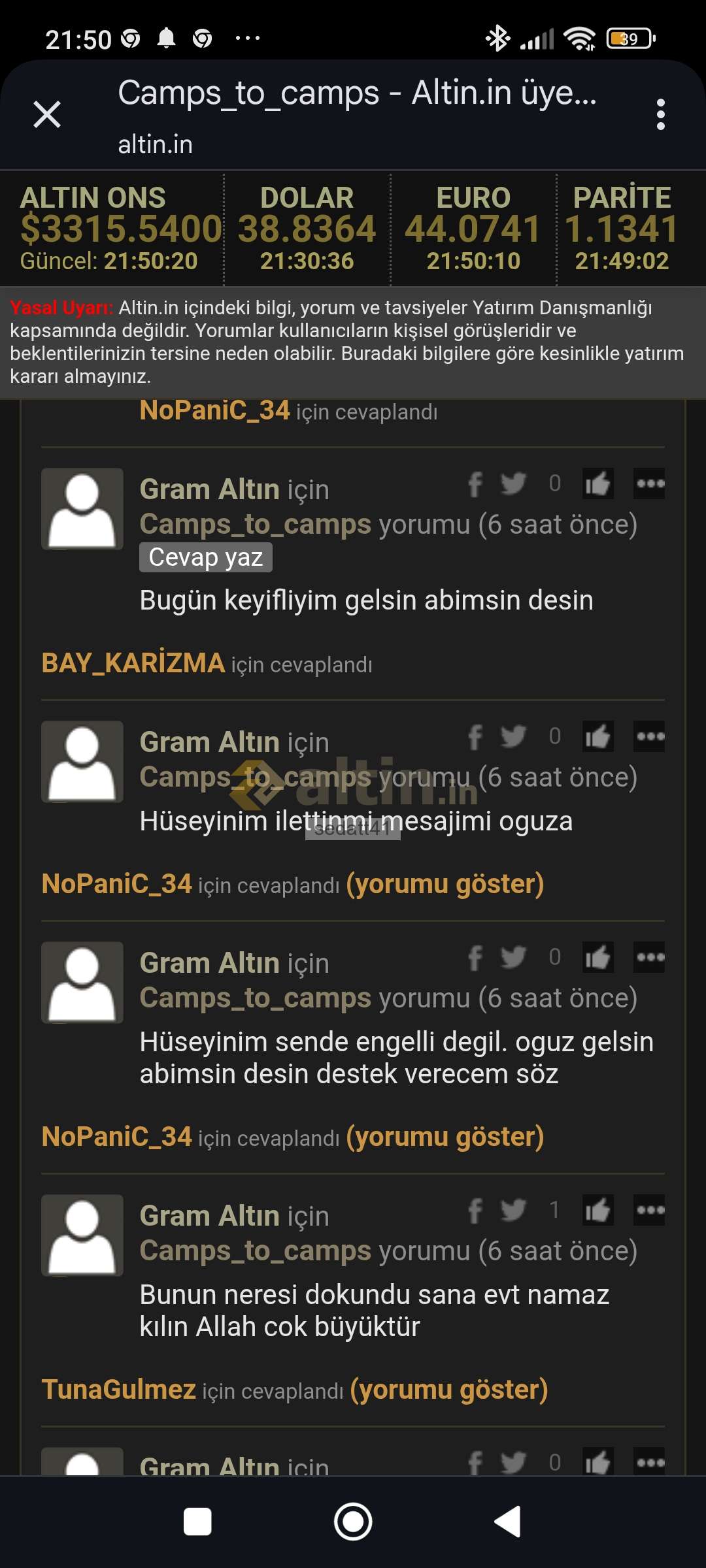706x1568 pixels.
Task: Like the 'Bugün keyifliyim' comment
Action: click(598, 483)
